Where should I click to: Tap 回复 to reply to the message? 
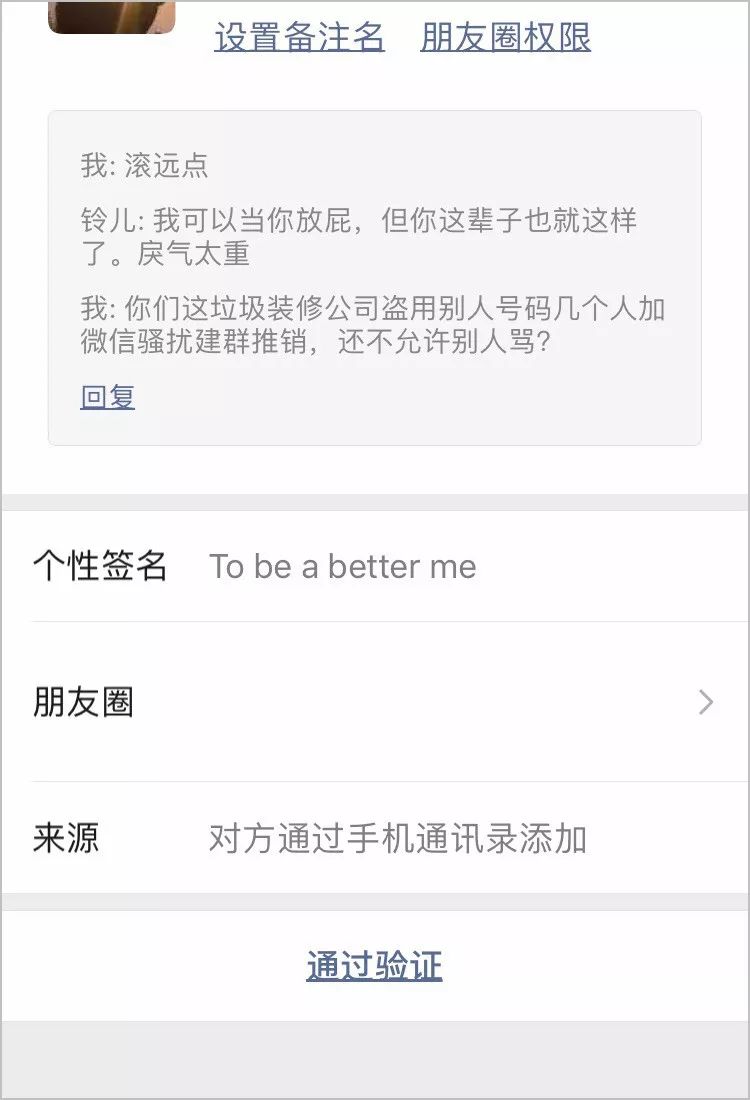(x=108, y=397)
